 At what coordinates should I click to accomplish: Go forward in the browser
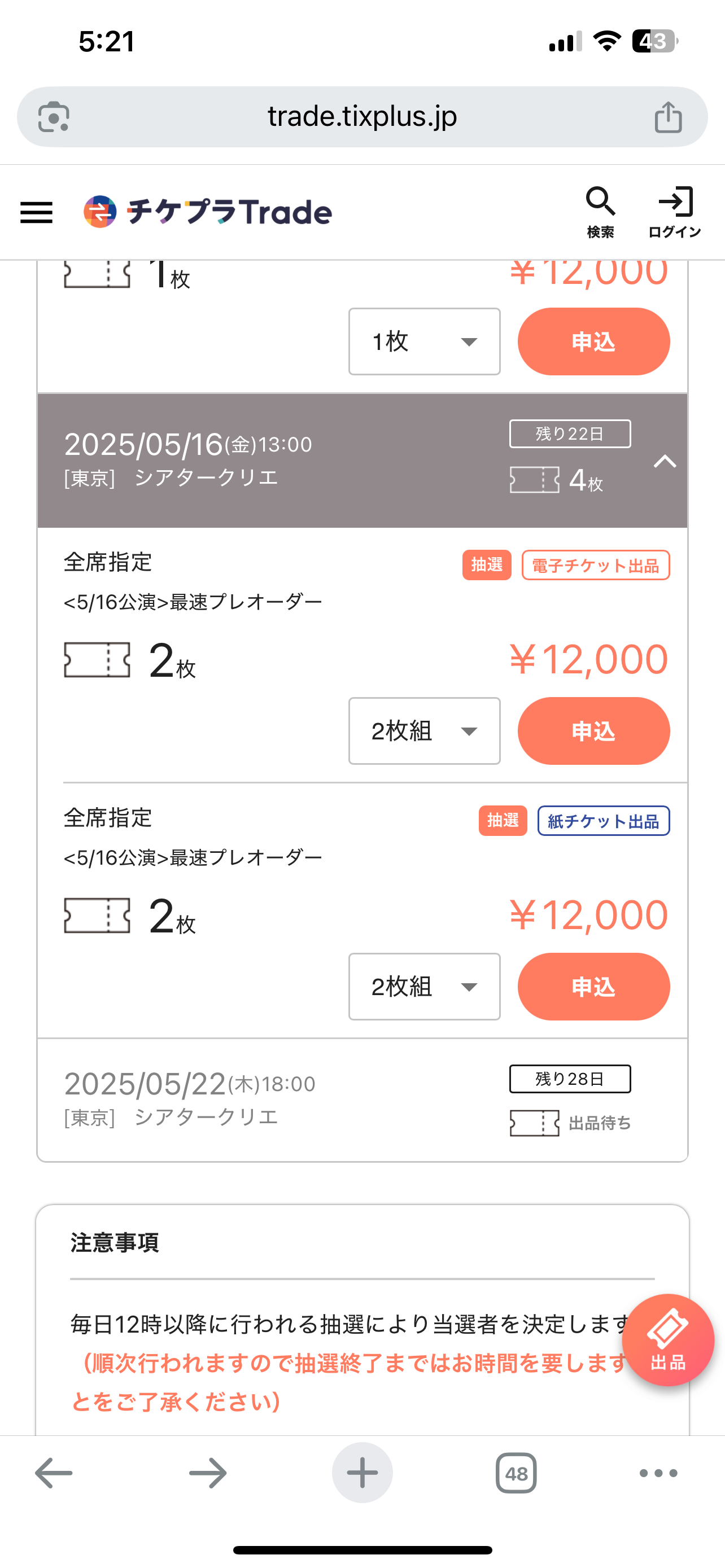(208, 1473)
